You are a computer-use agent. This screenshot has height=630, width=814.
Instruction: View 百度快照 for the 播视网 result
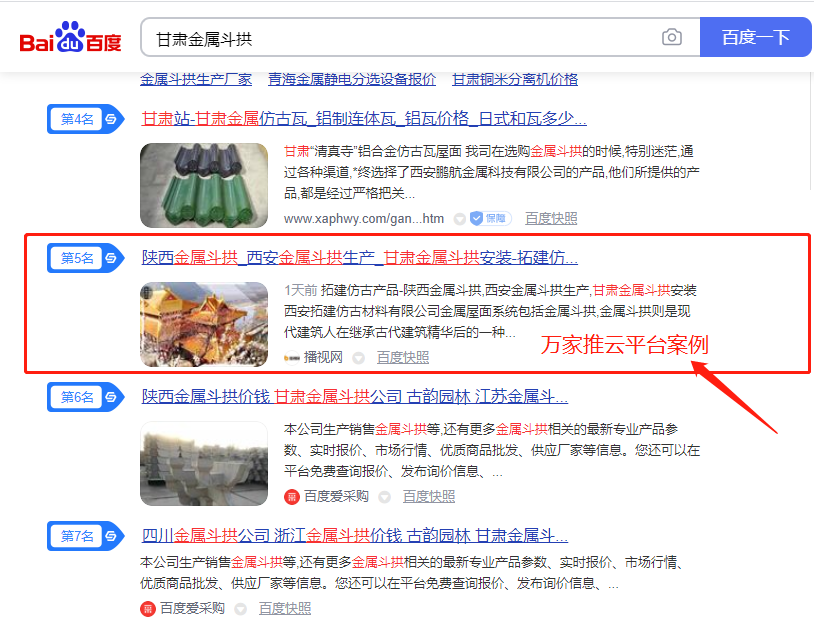403,357
